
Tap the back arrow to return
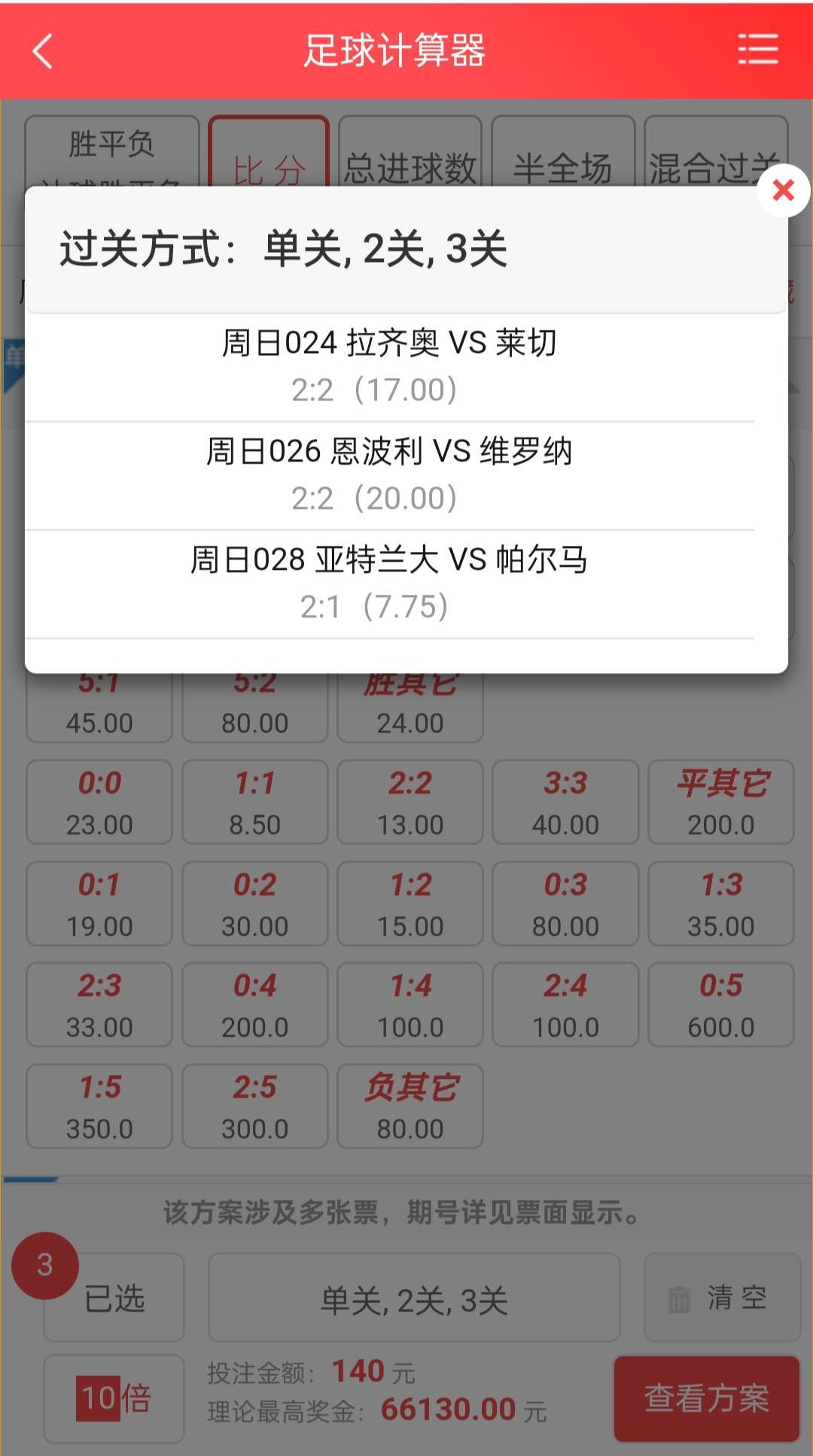pyautogui.click(x=41, y=51)
